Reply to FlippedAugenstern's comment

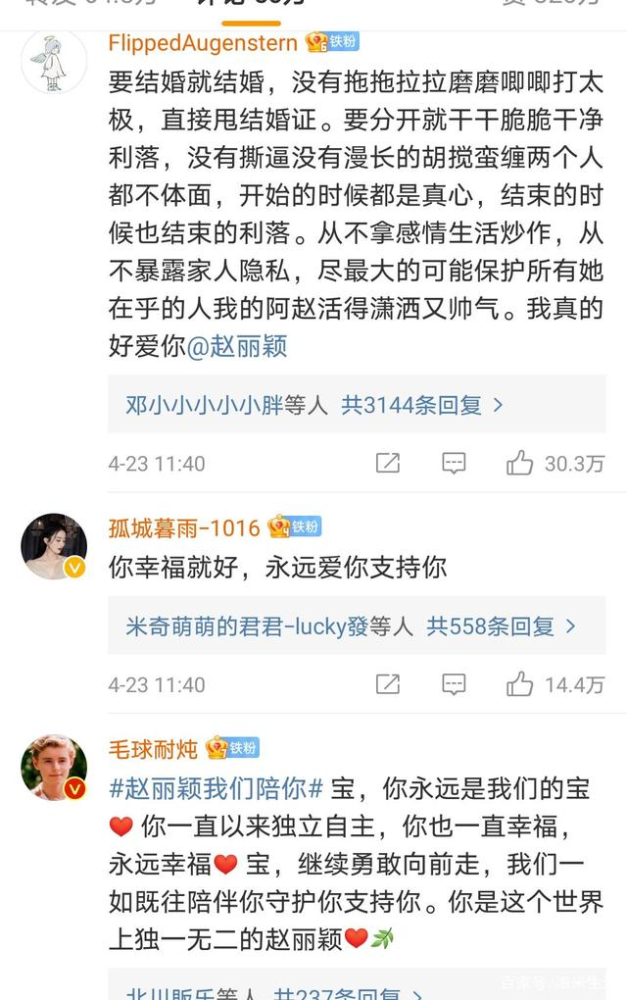(454, 463)
